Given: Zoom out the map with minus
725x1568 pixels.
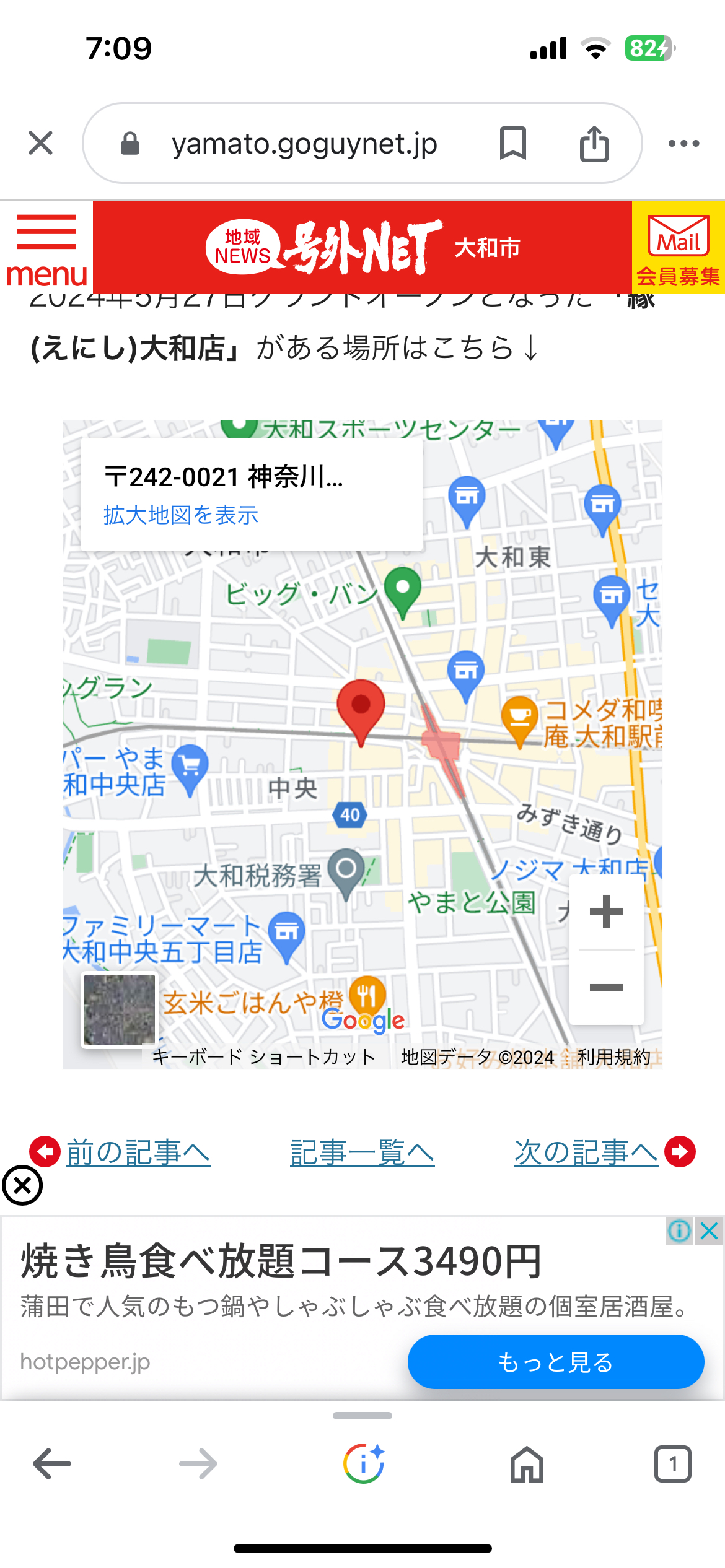Looking at the screenshot, I should (606, 987).
